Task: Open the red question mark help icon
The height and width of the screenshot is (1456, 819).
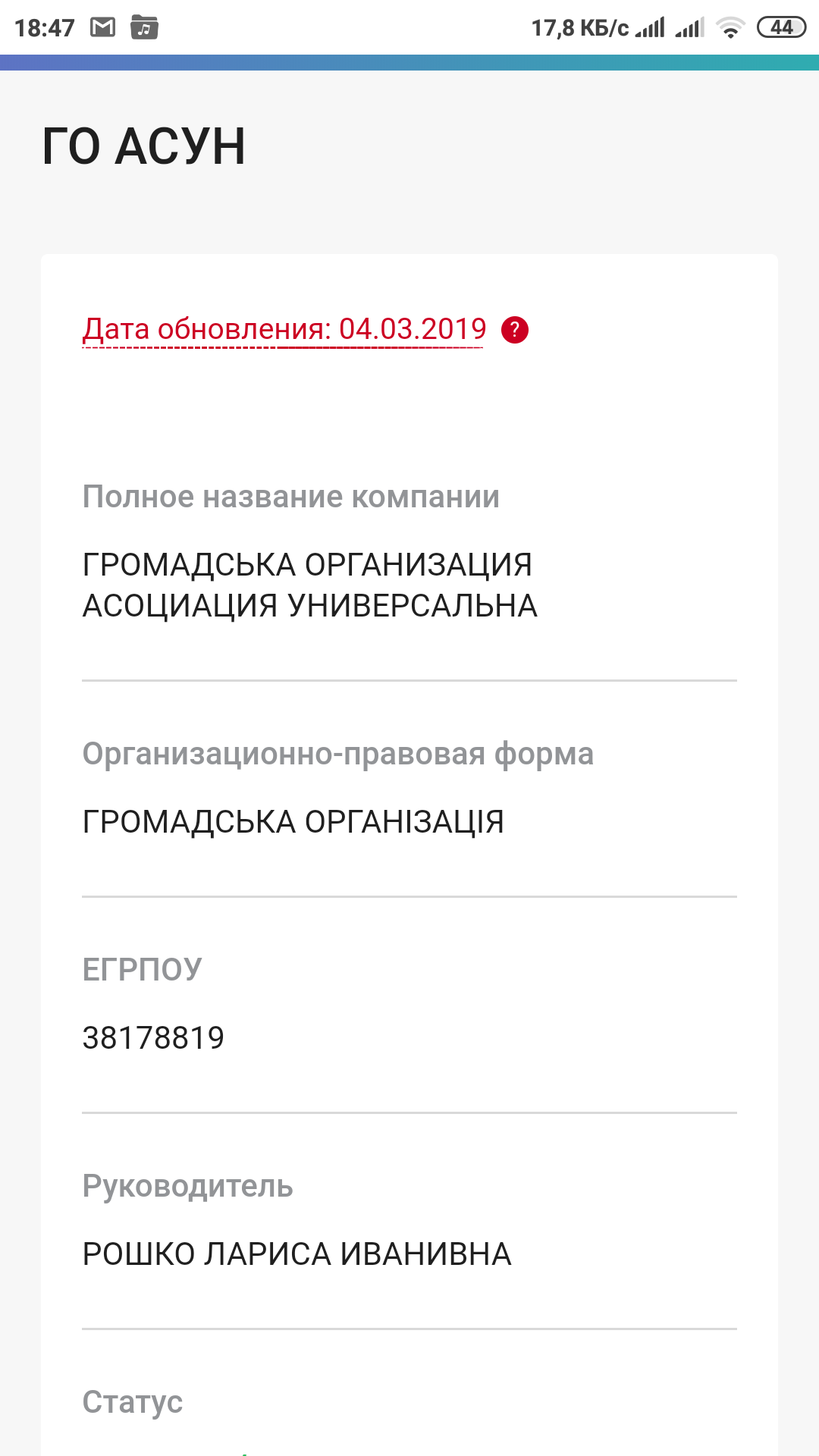Action: pyautogui.click(x=515, y=330)
